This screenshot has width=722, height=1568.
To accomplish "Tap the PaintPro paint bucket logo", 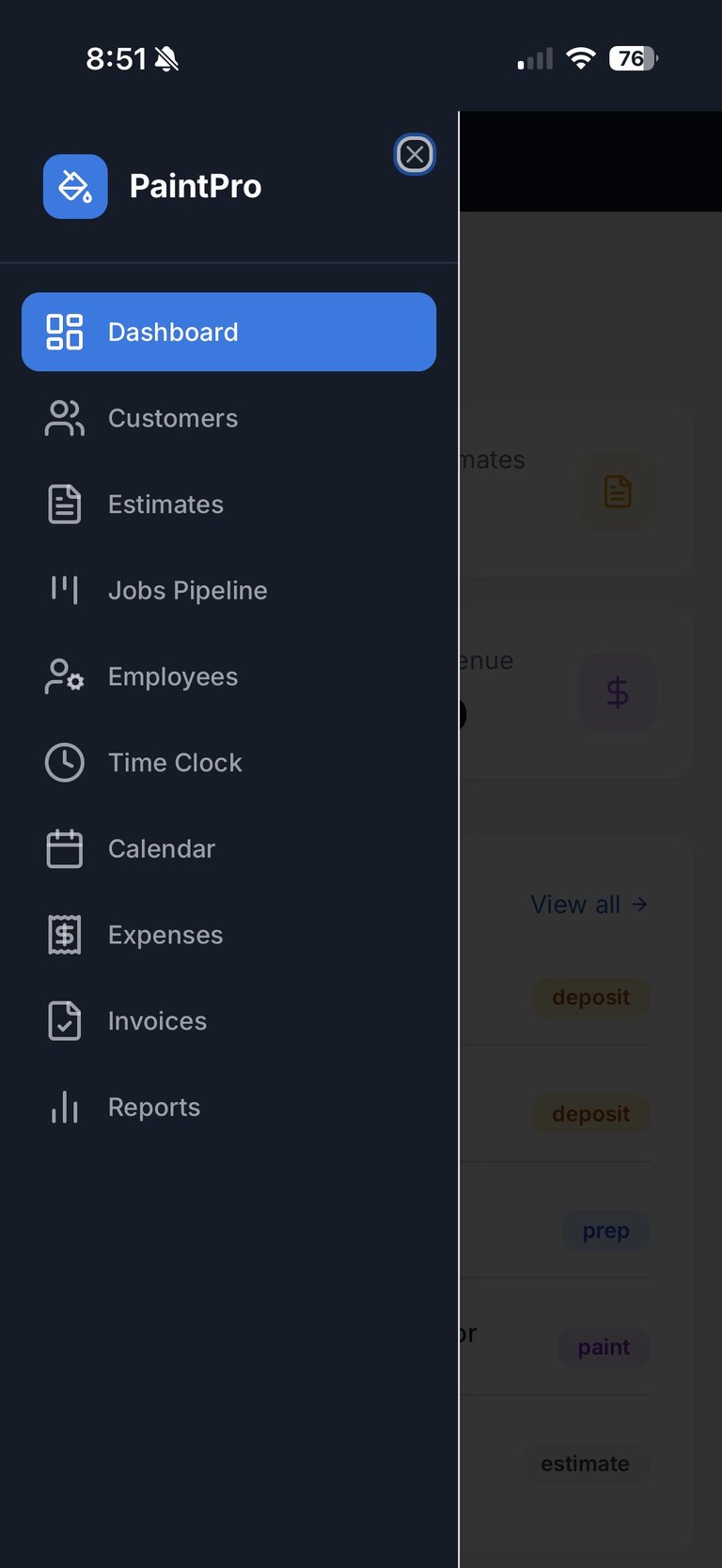I will point(75,186).
